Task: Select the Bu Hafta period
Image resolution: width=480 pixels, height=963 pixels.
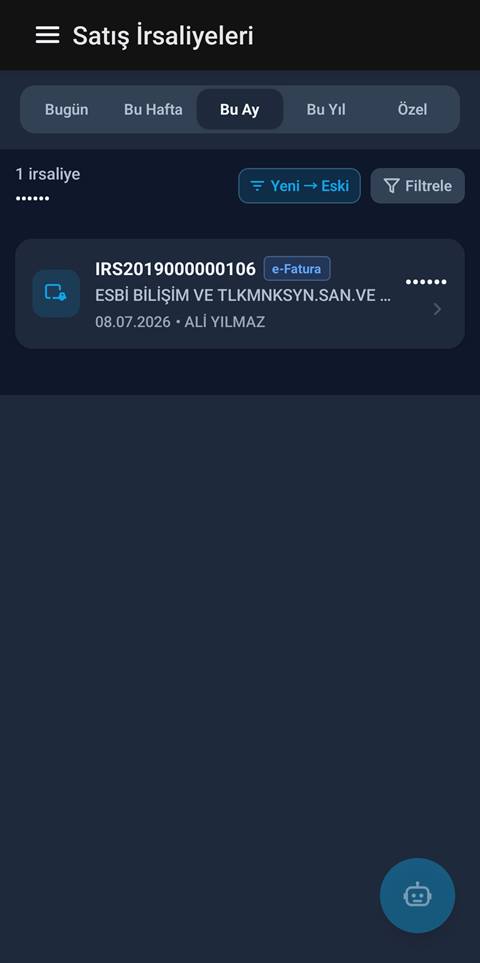Action: [x=153, y=109]
